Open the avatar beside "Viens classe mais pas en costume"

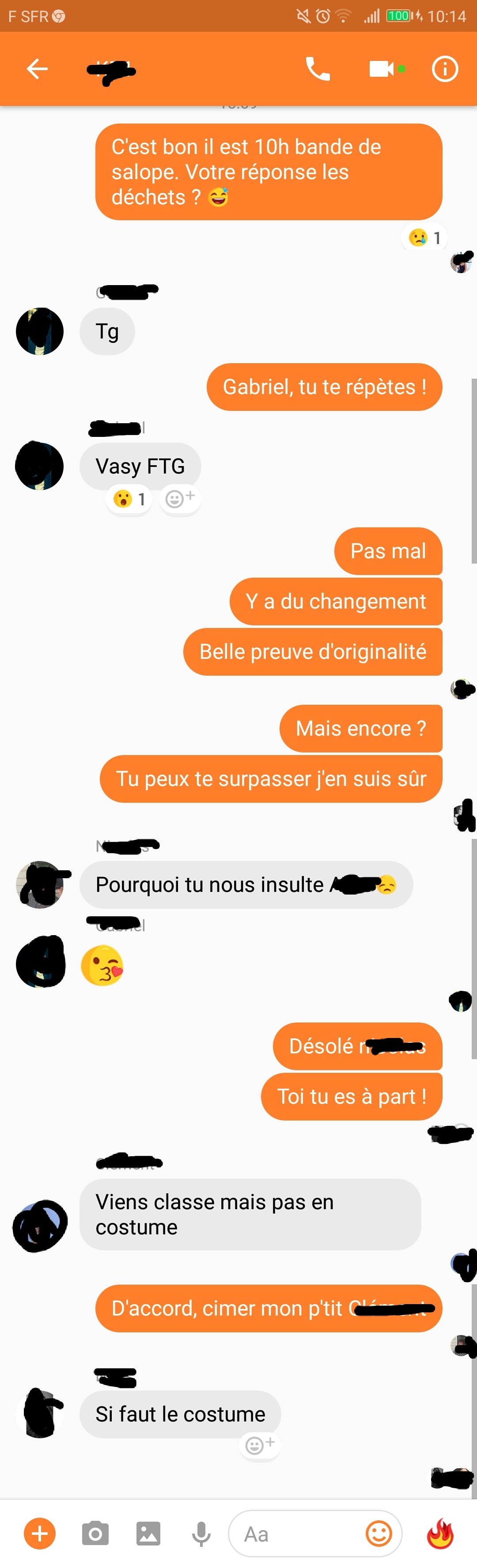[x=40, y=1225]
